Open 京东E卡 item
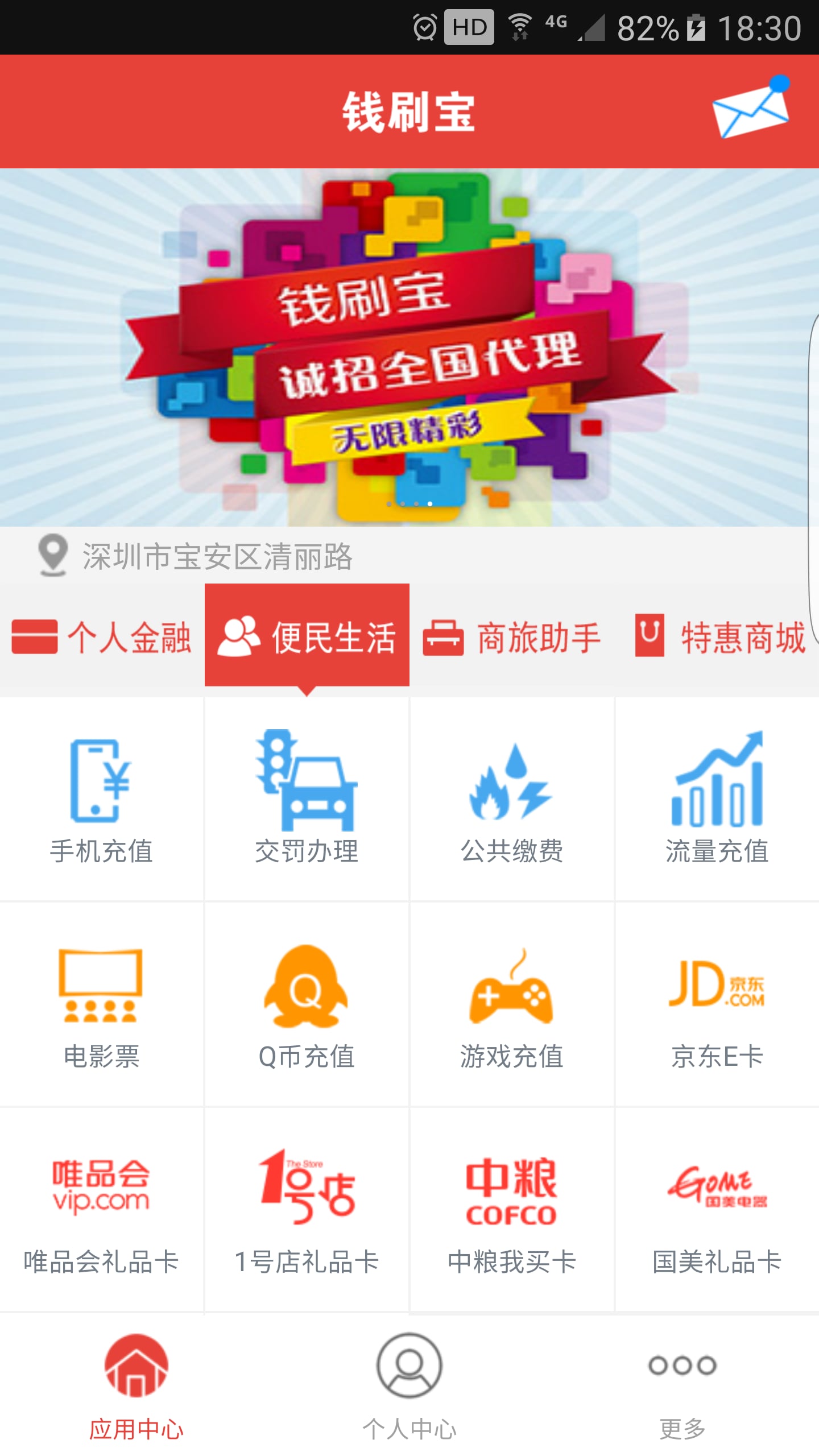 pyautogui.click(x=717, y=1004)
